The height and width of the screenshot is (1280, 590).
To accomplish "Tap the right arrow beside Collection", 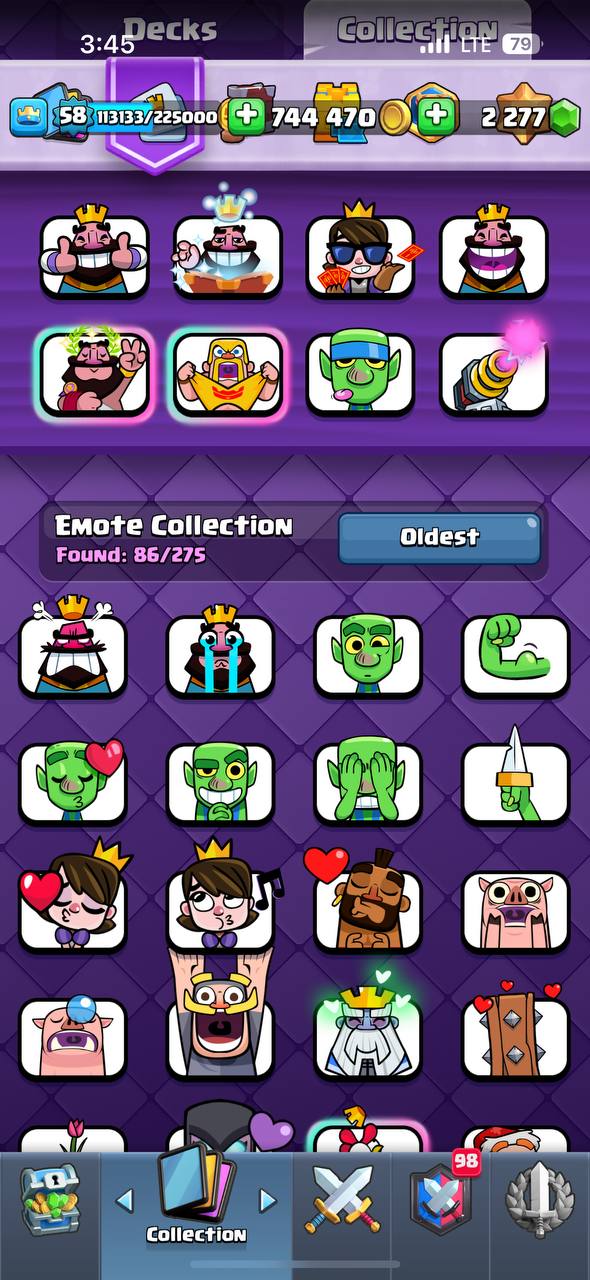I will point(267,1199).
